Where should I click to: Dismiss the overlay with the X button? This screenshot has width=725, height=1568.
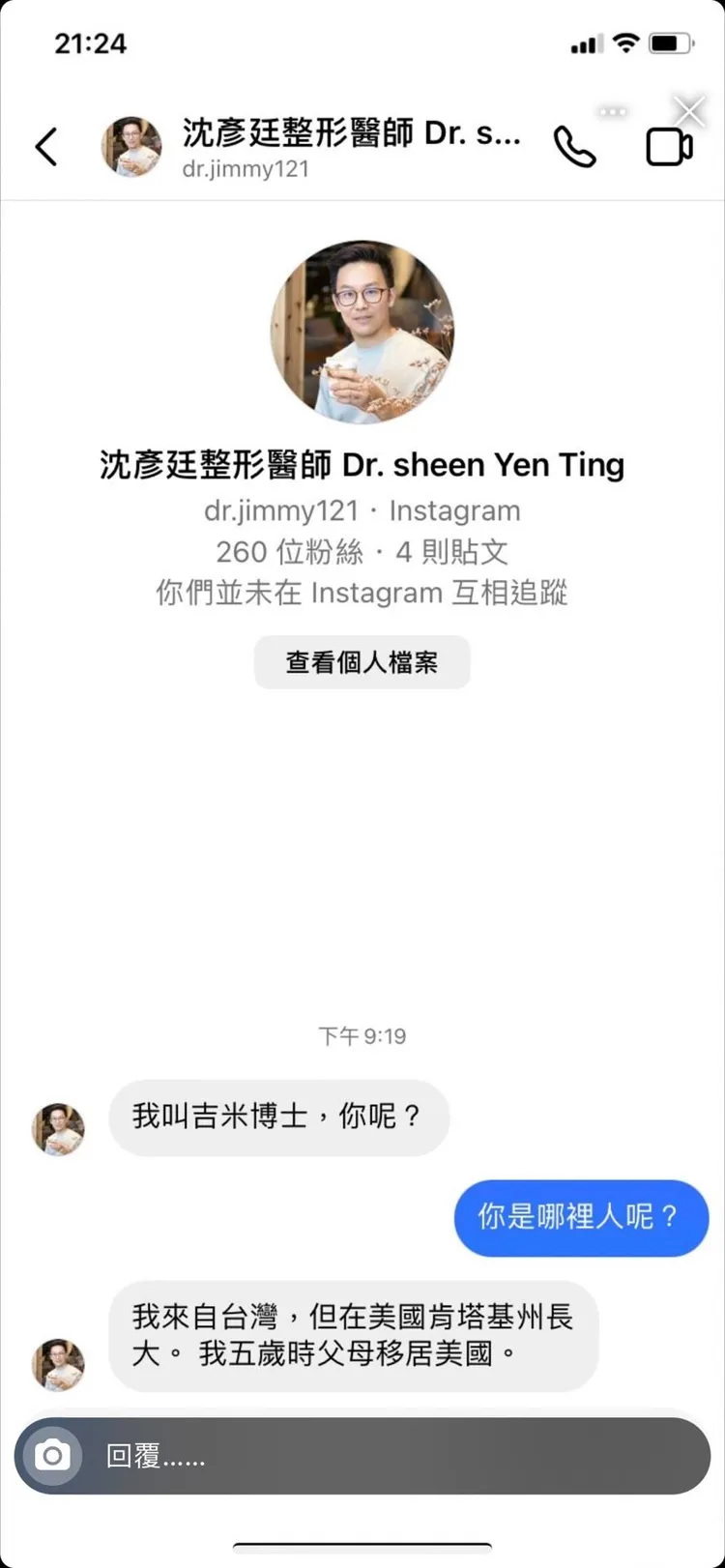click(688, 111)
